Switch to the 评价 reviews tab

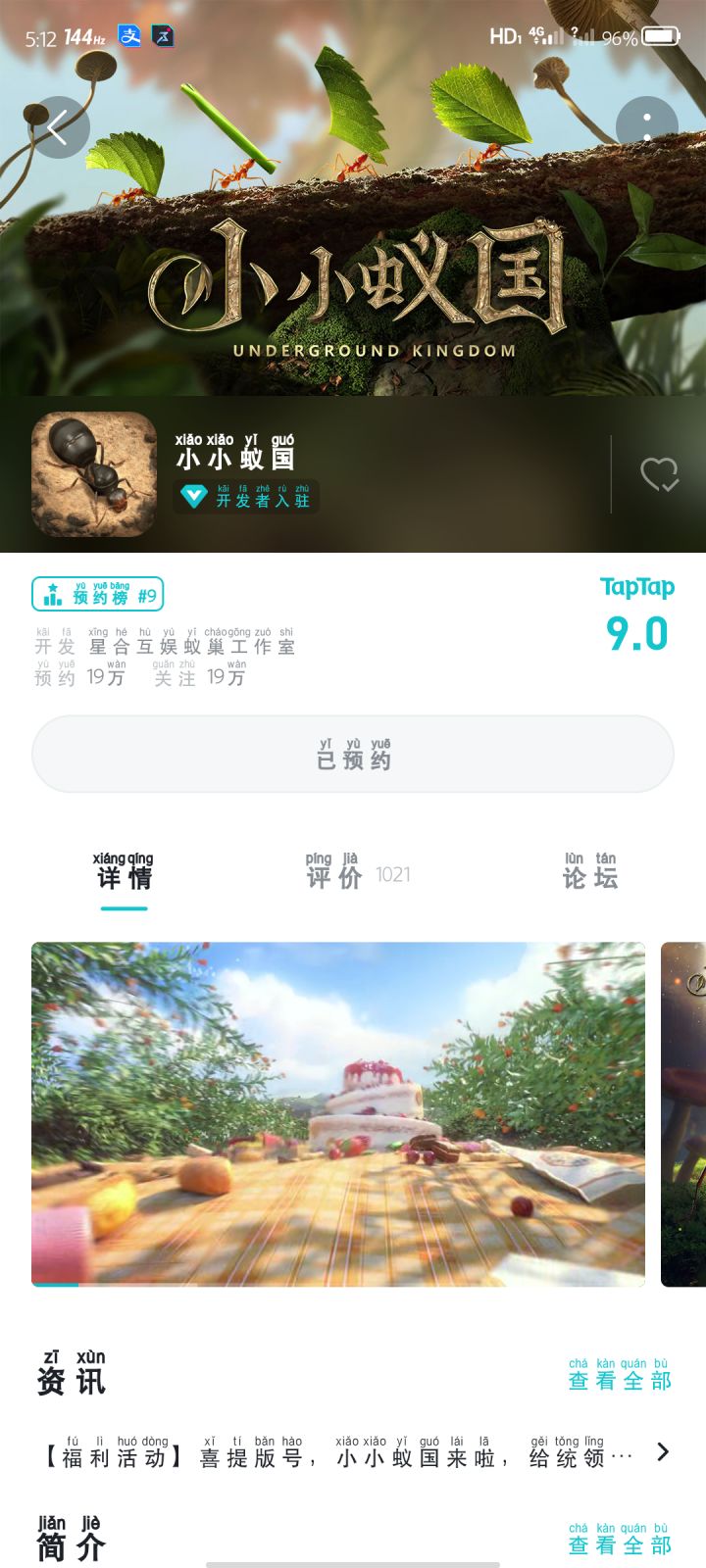click(x=333, y=877)
